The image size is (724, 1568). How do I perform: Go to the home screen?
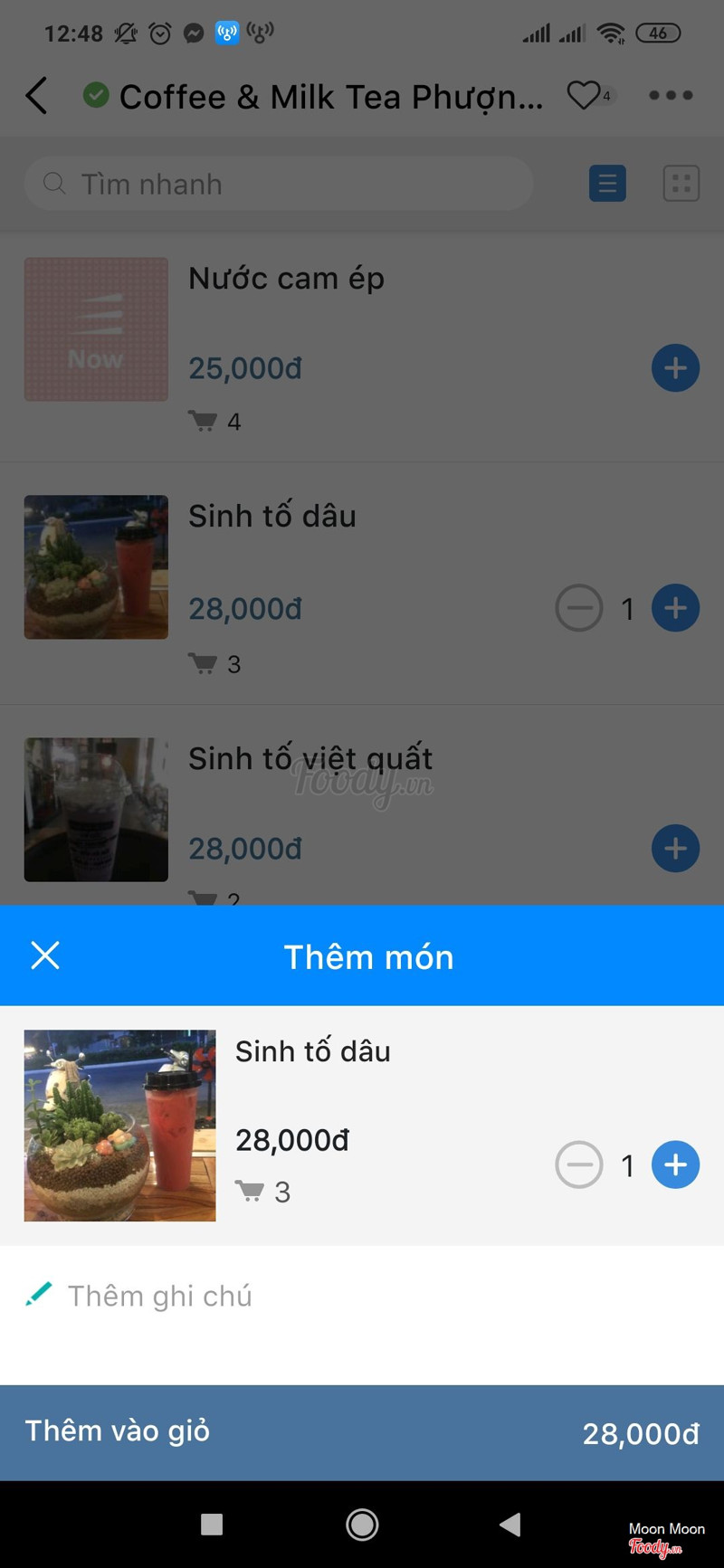click(362, 1525)
